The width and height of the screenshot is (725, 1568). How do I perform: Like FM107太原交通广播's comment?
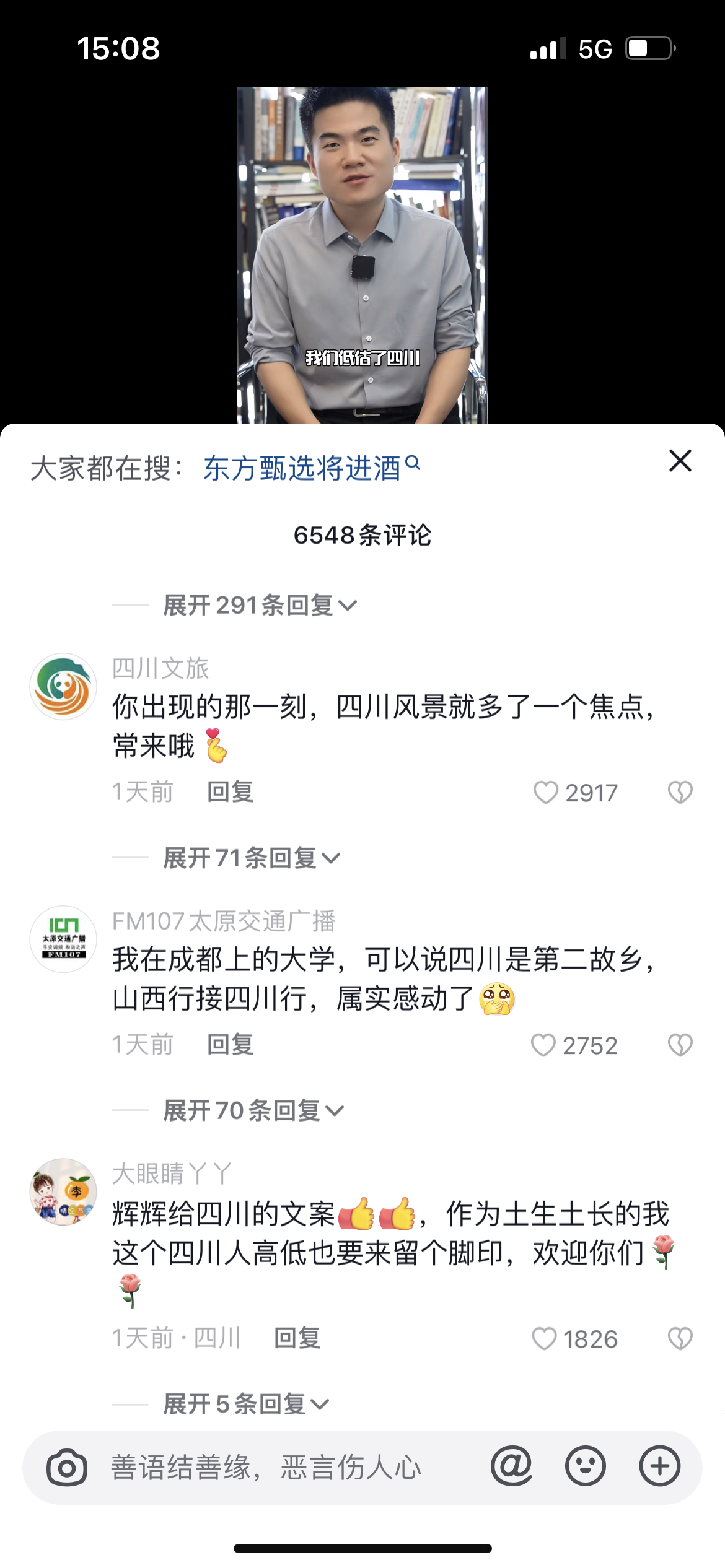point(543,1045)
